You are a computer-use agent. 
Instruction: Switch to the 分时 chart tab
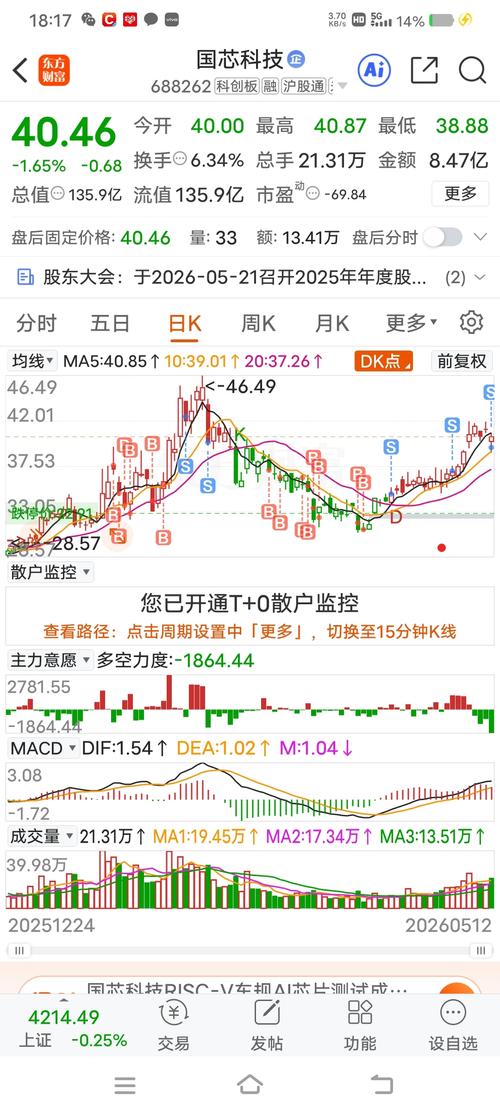click(36, 324)
